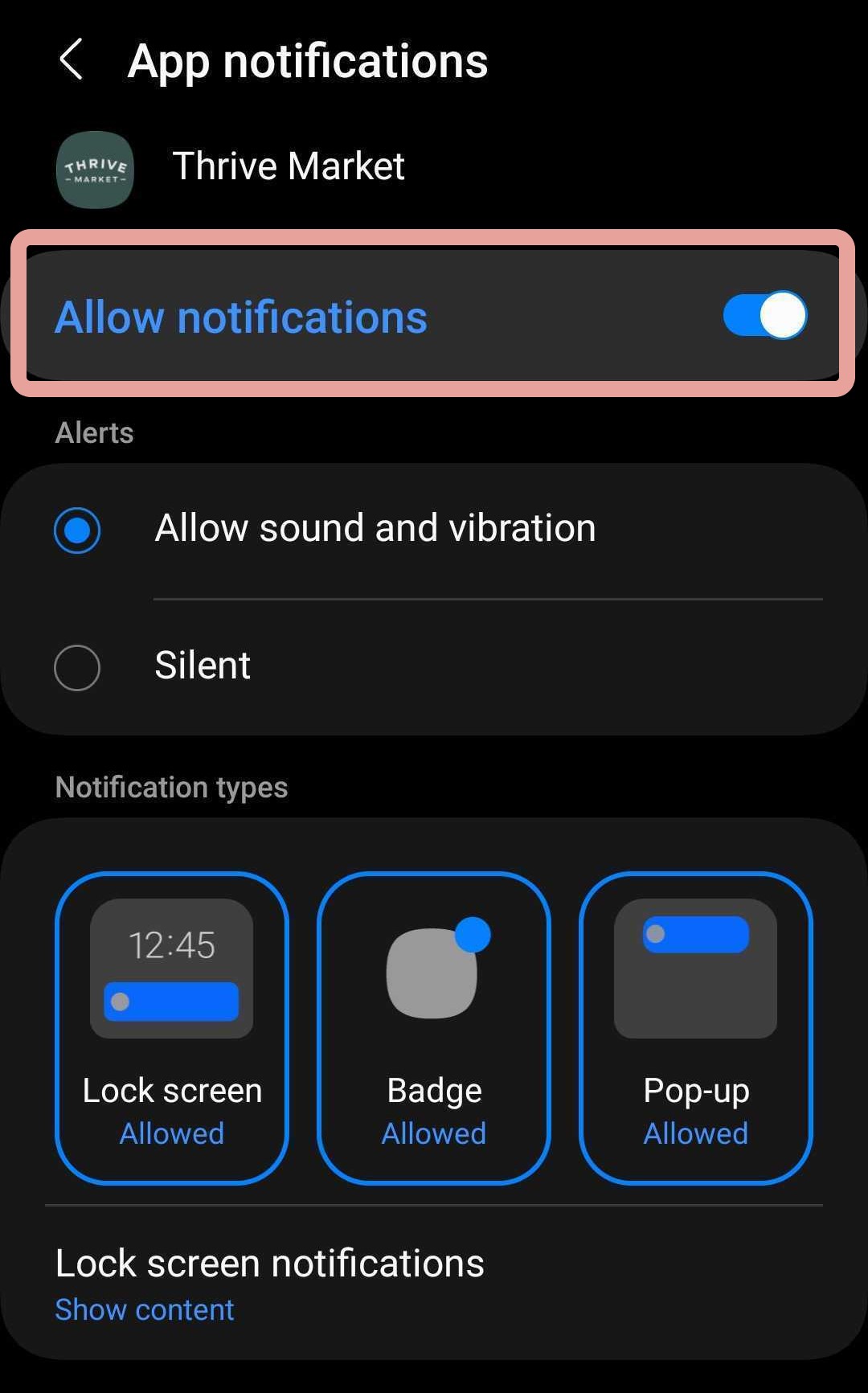This screenshot has height=1393, width=868.
Task: Open the Lock screen notifications setting
Action: click(x=269, y=1263)
